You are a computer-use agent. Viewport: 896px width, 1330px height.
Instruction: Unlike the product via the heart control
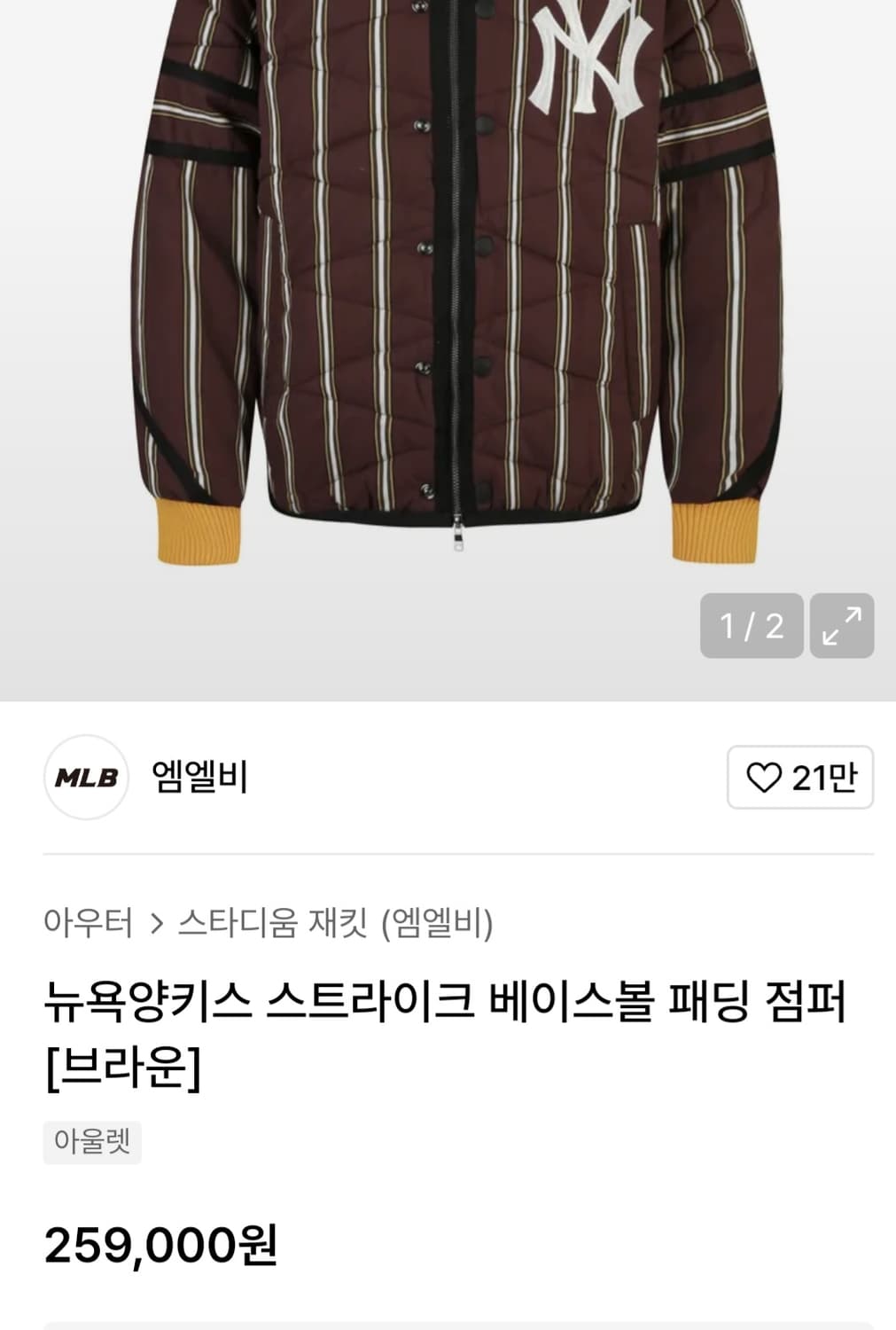(798, 778)
